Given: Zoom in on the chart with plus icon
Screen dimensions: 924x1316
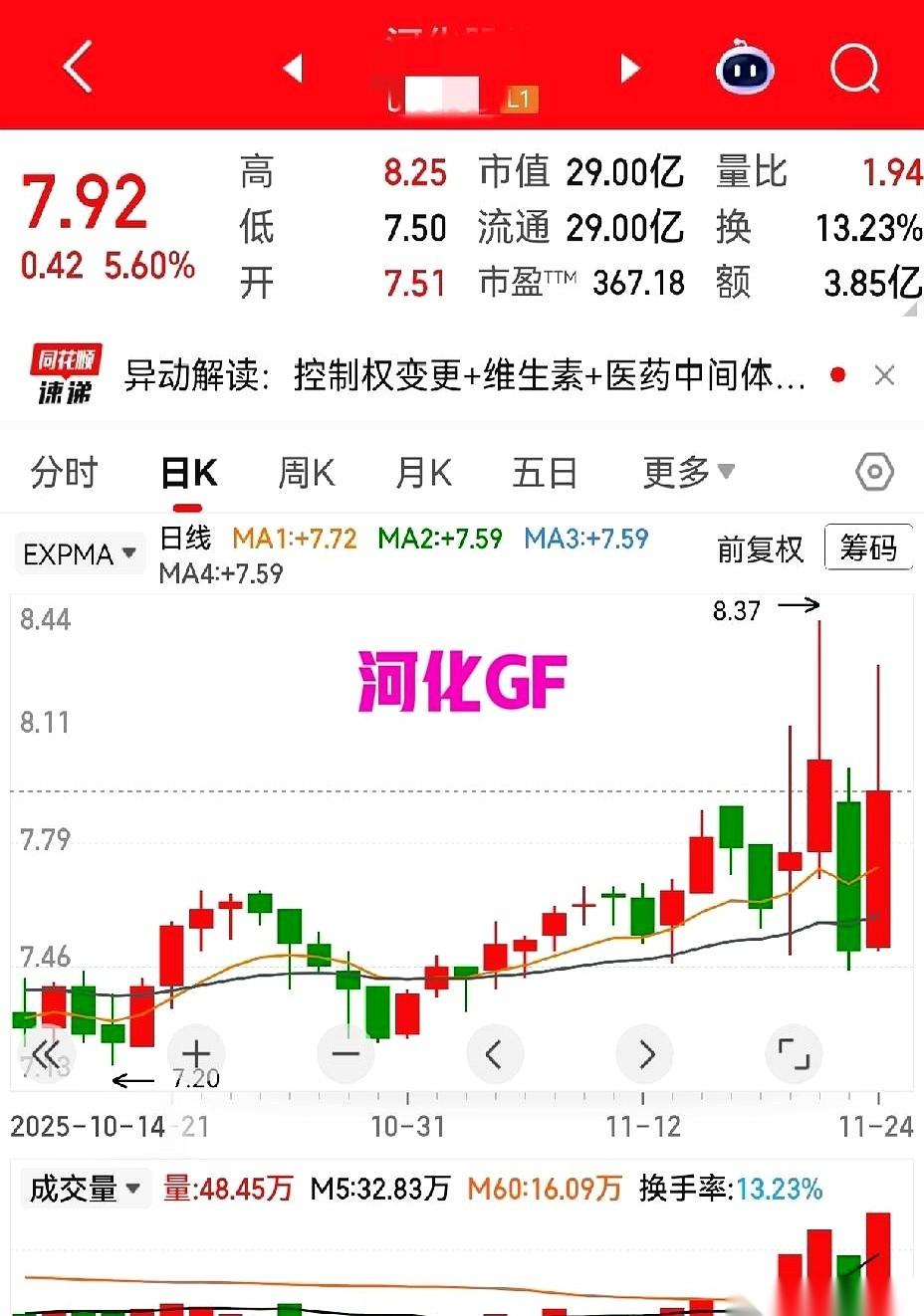Looking at the screenshot, I should pos(196,1053).
